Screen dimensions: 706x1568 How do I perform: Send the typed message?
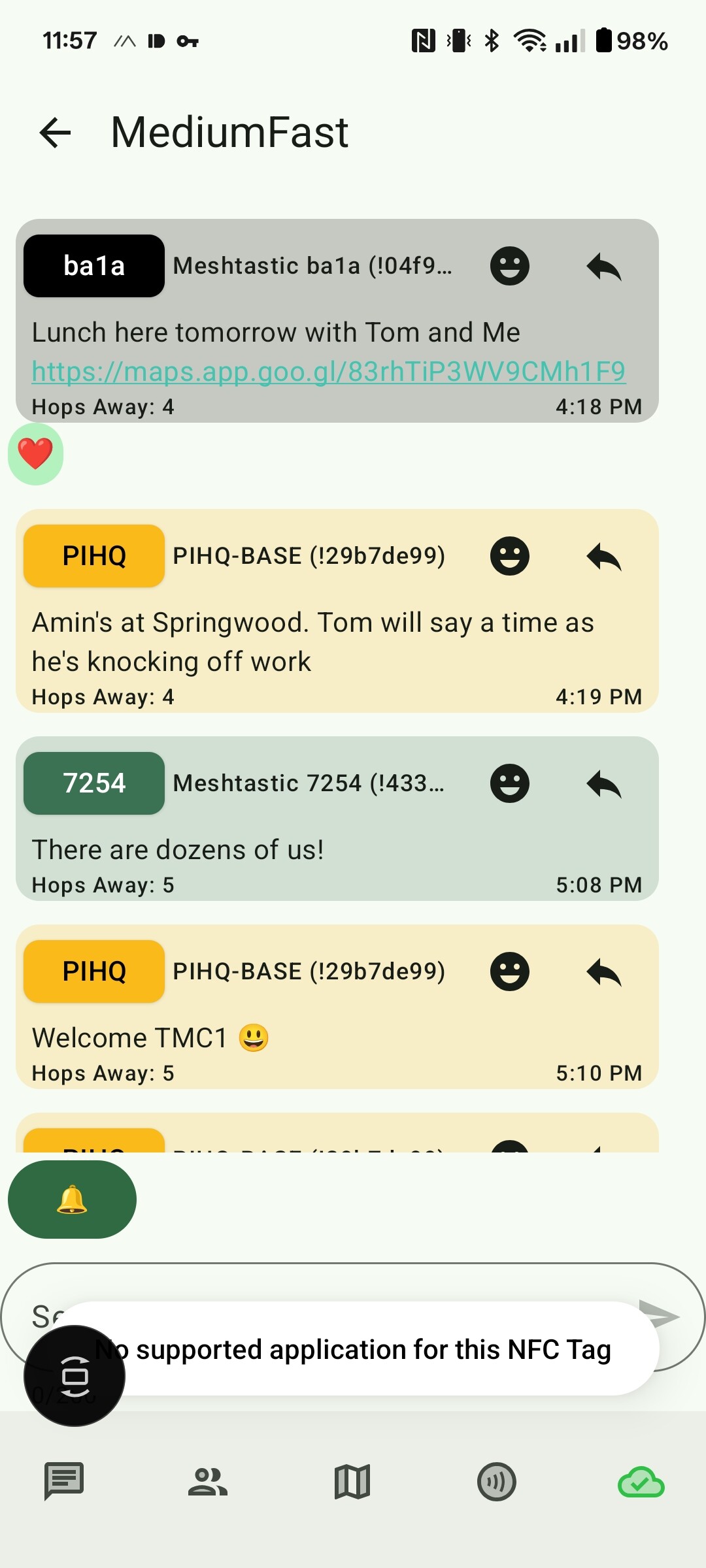(660, 1315)
